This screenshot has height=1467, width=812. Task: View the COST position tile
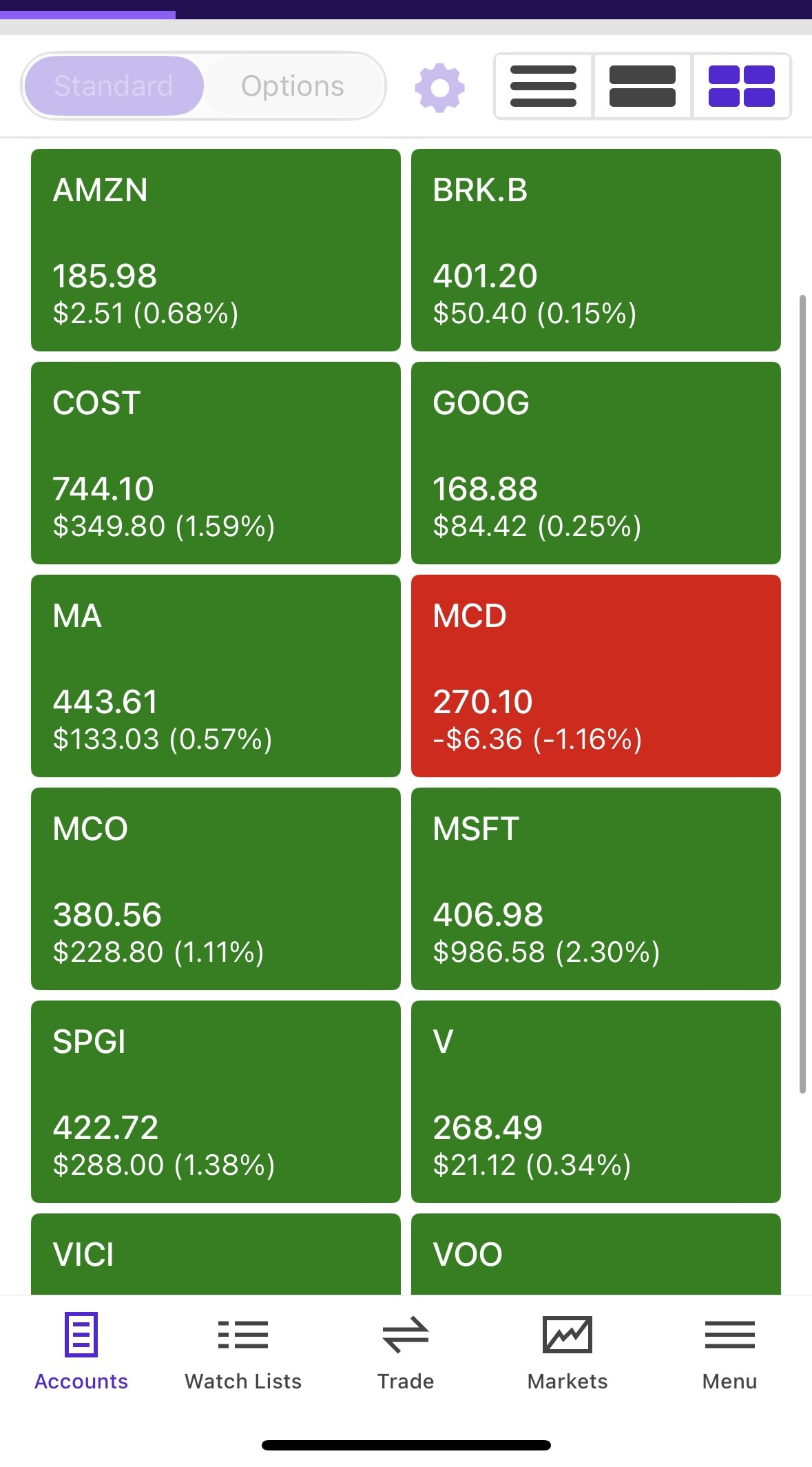(x=216, y=462)
